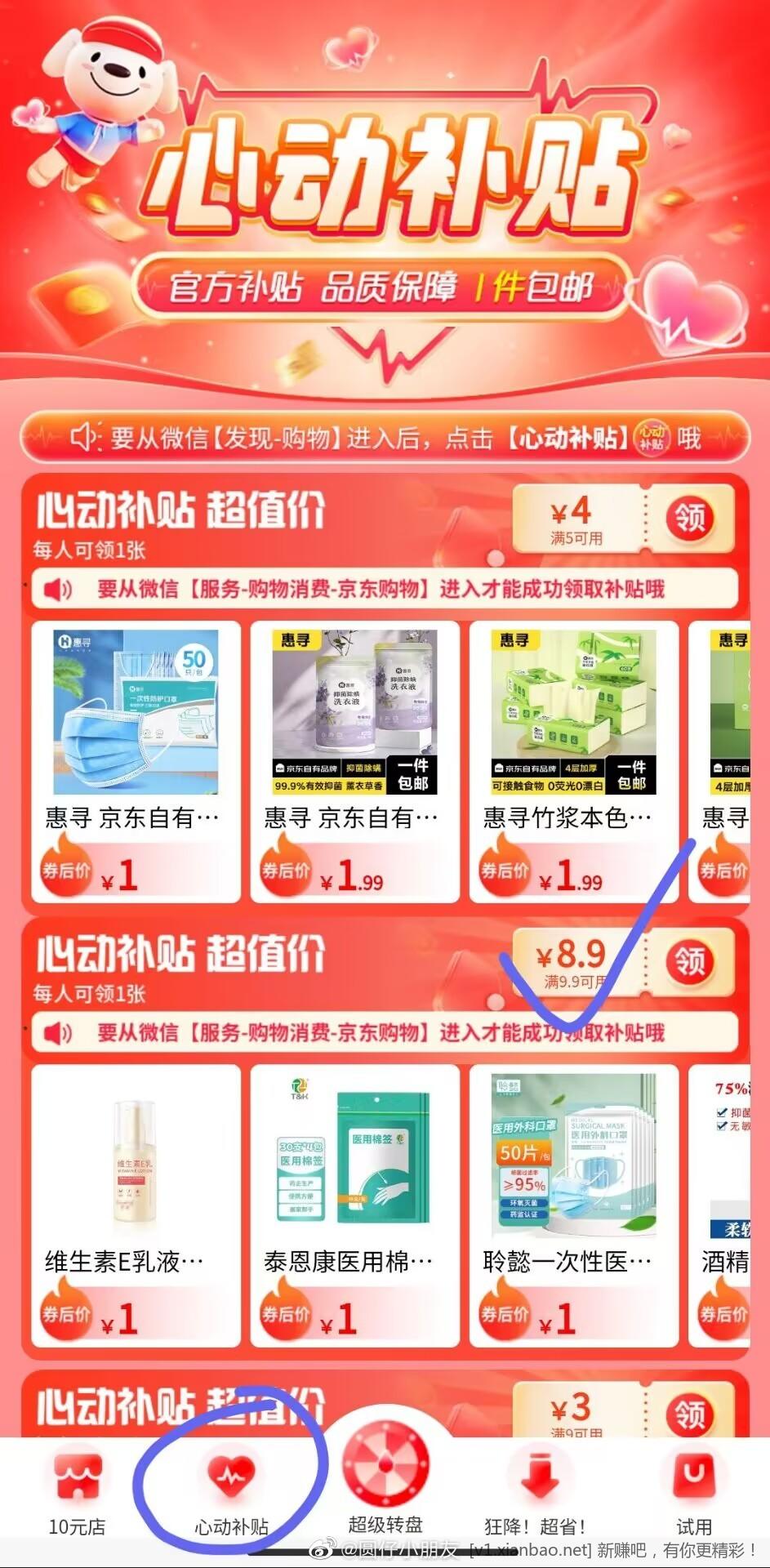Open the 惠寻 50-pack face mask product

click(136, 761)
